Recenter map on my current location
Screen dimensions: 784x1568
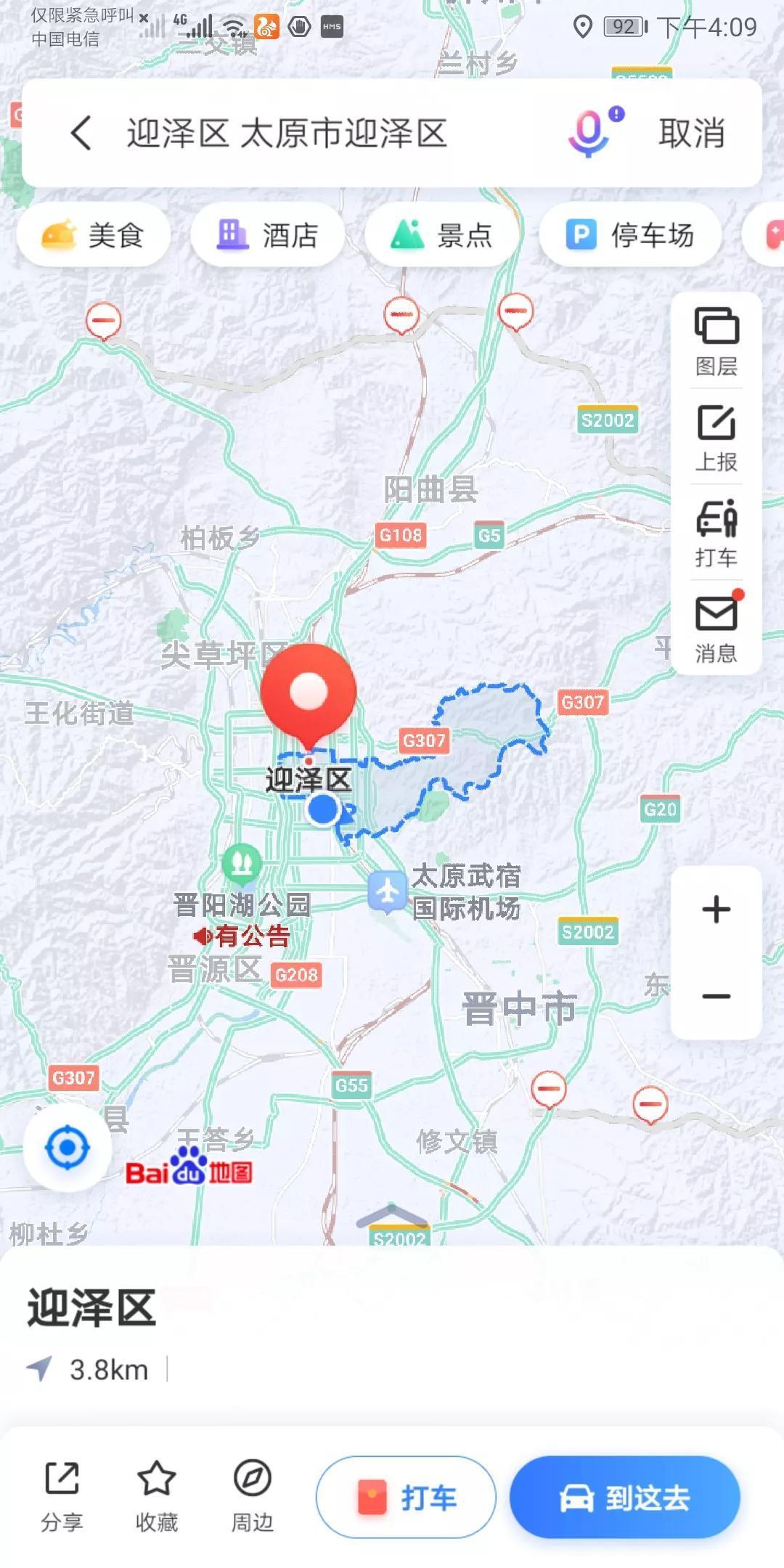coord(68,1148)
